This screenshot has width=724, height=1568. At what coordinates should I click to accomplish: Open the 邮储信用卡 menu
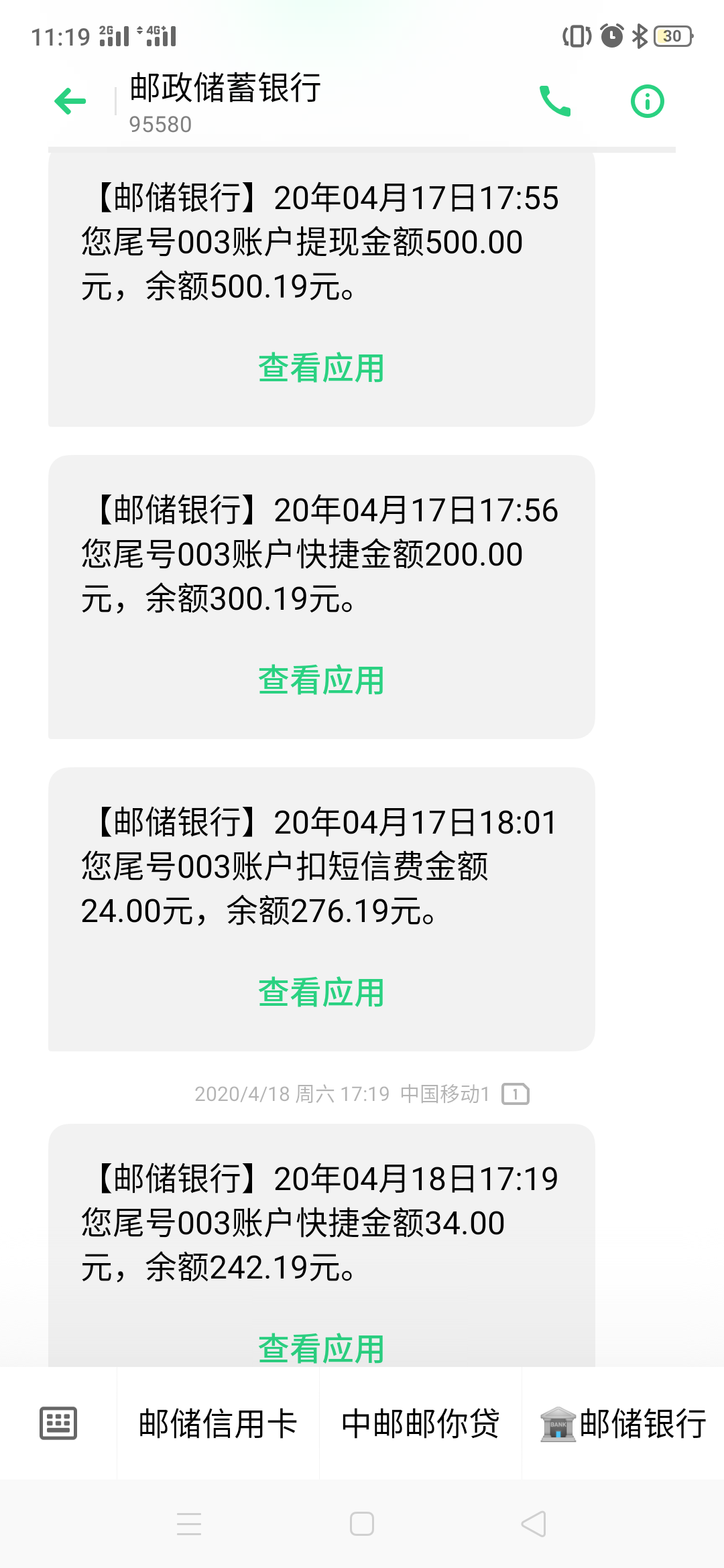point(218,1423)
